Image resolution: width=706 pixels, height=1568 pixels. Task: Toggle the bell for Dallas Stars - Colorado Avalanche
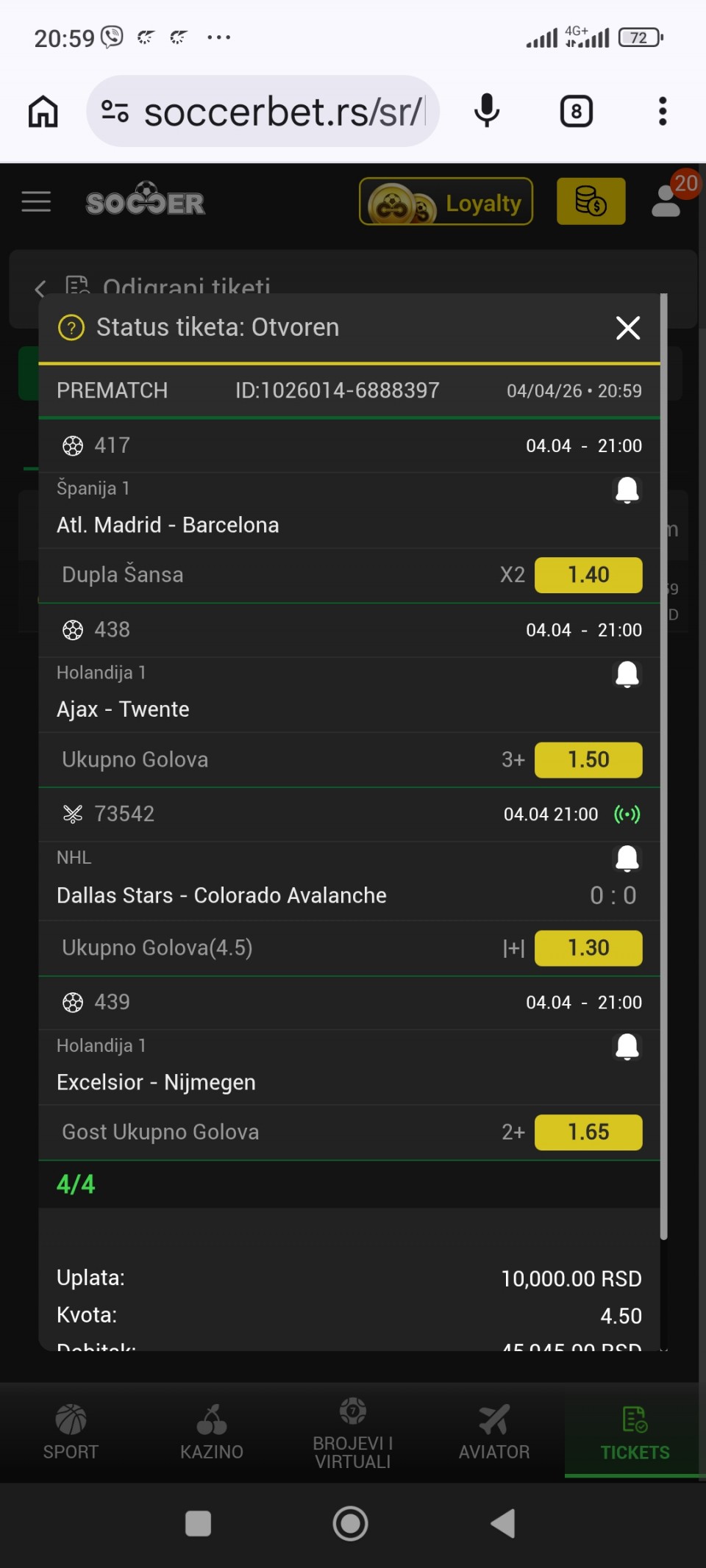[627, 858]
